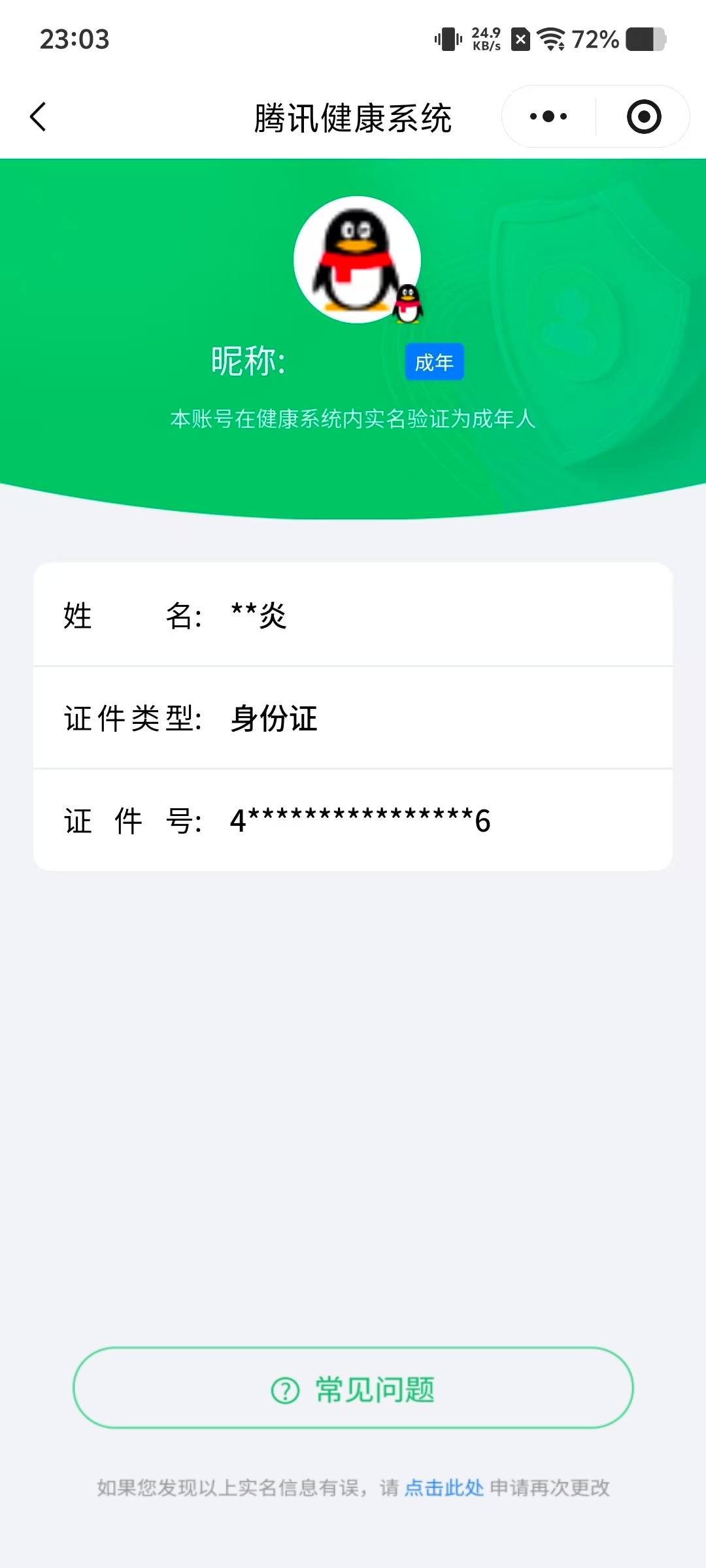Tap the QQ penguin avatar image
706x1568 pixels.
[x=356, y=260]
